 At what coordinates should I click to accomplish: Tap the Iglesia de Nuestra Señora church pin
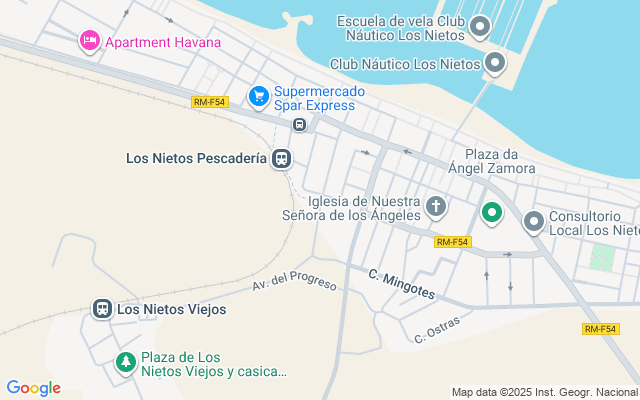[436, 207]
